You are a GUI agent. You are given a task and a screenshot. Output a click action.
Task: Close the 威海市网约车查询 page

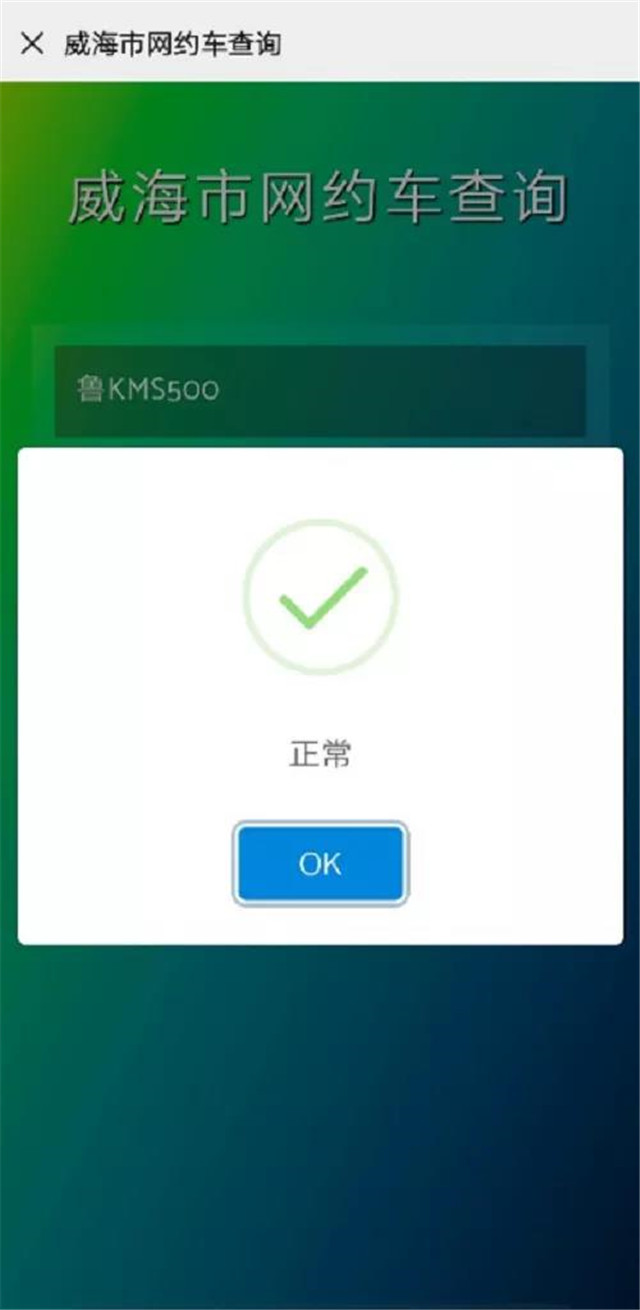tap(32, 43)
